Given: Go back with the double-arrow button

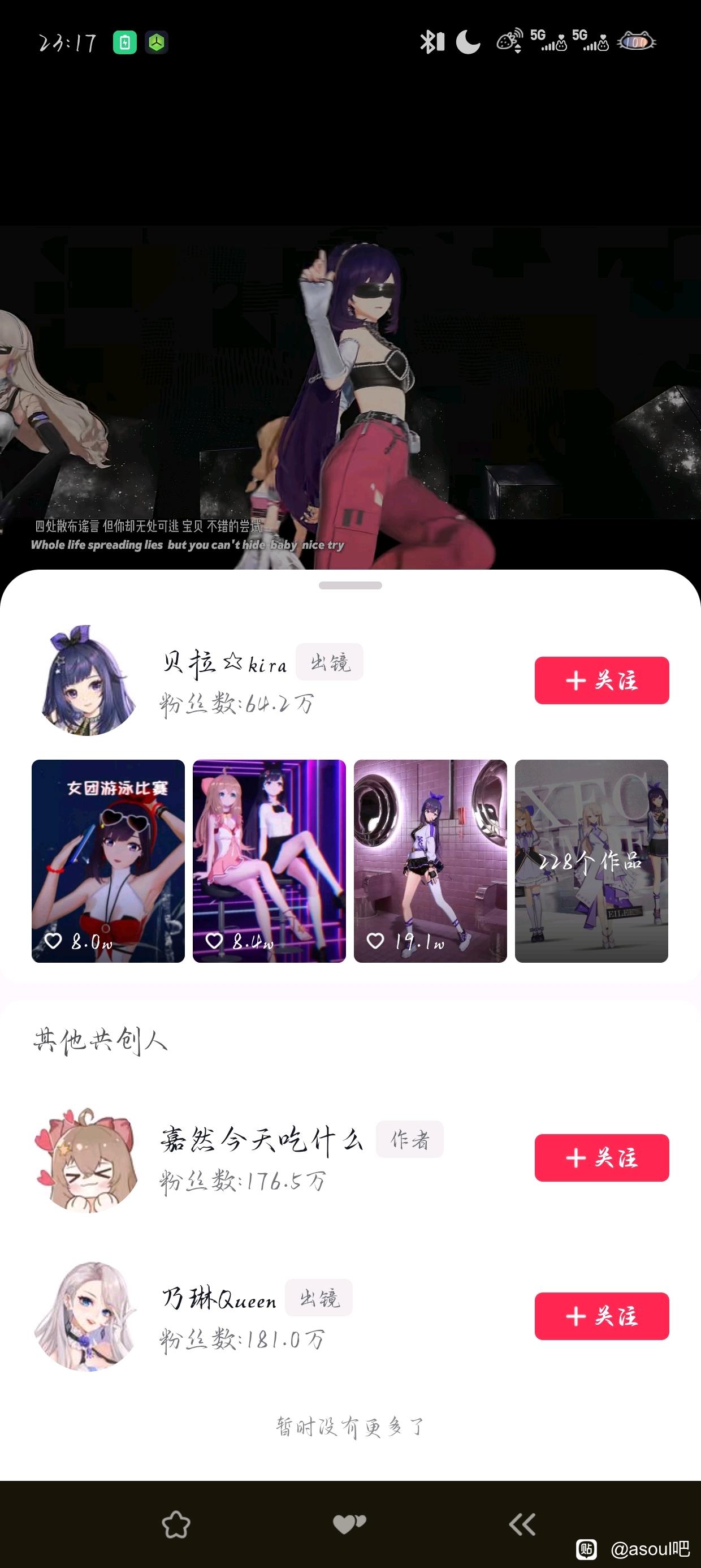Looking at the screenshot, I should tap(522, 1524).
